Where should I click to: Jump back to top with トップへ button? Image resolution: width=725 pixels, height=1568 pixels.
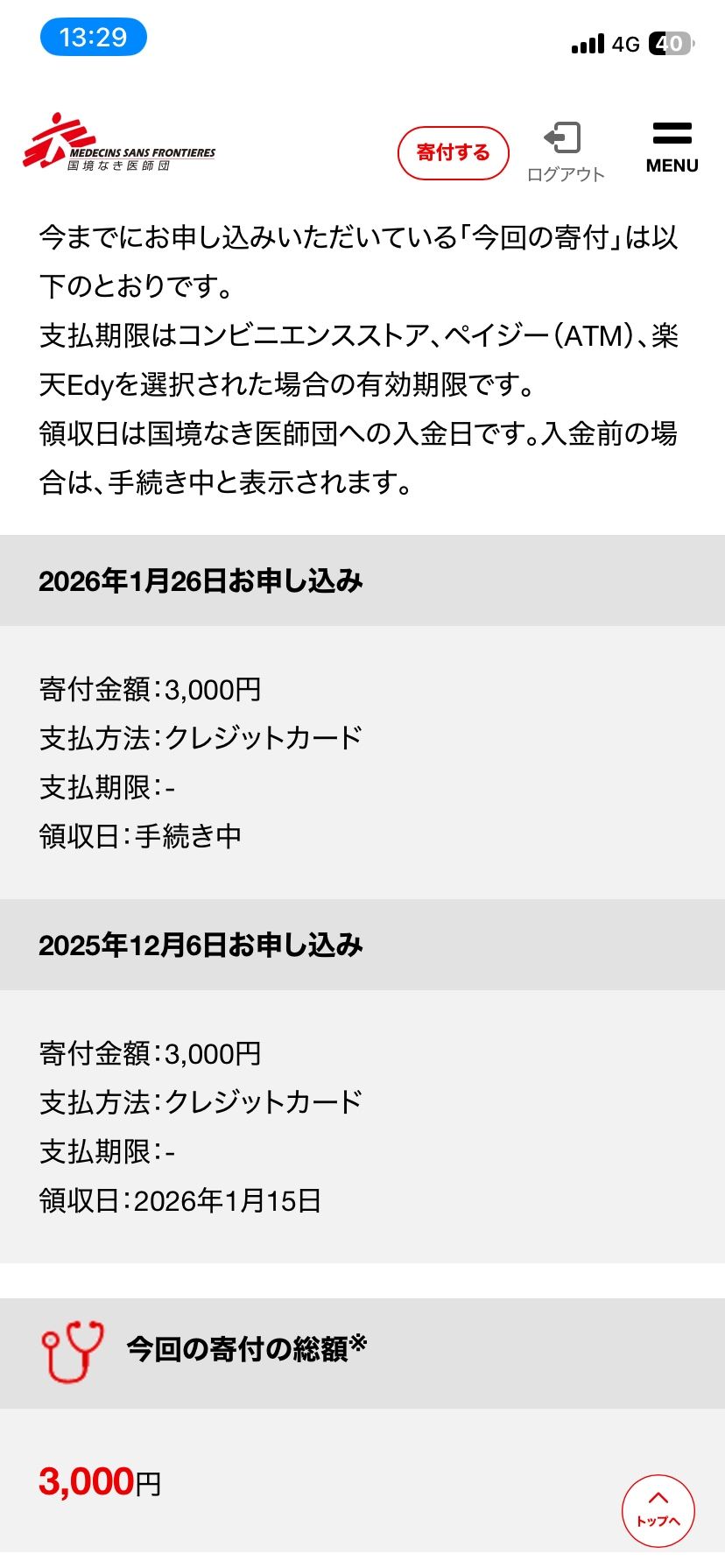[x=658, y=1510]
